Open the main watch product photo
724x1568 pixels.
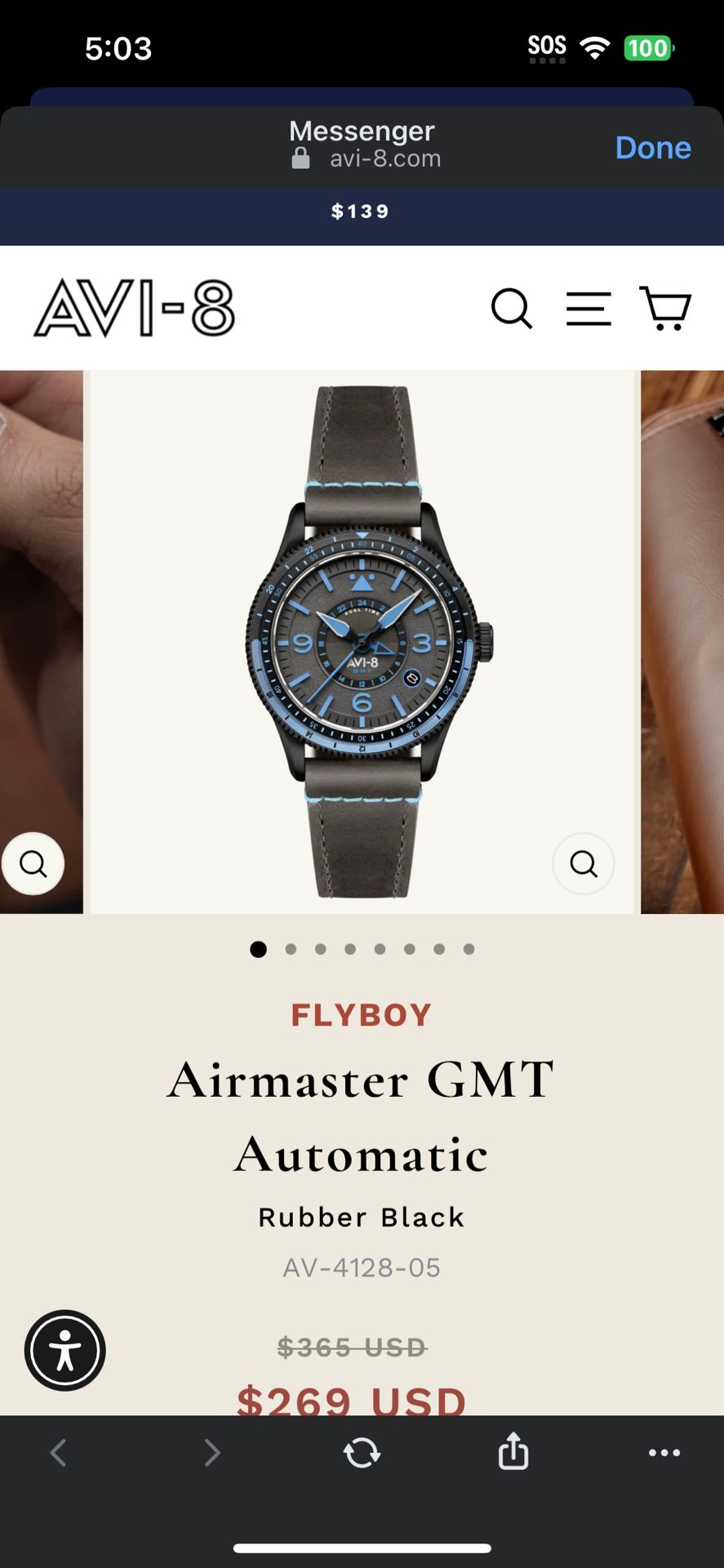point(362,641)
